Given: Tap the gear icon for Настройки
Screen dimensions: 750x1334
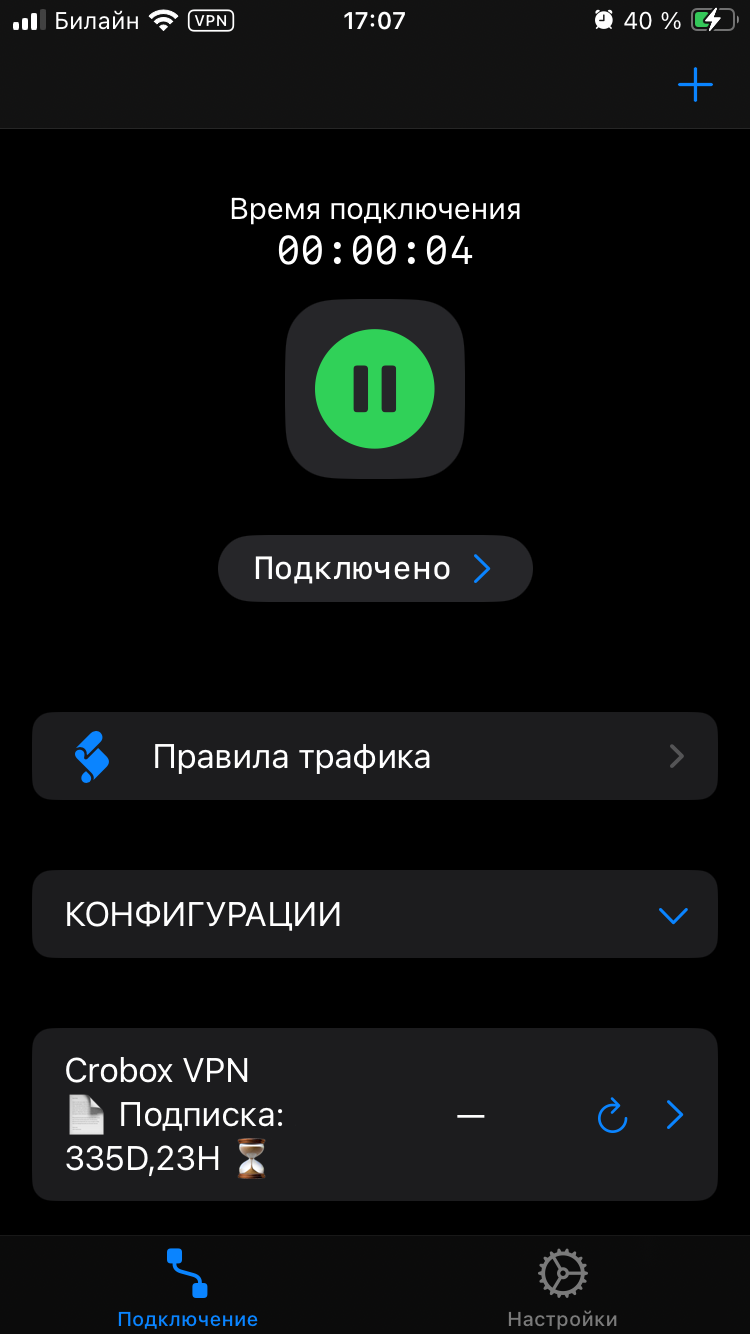Looking at the screenshot, I should coord(562,1273).
